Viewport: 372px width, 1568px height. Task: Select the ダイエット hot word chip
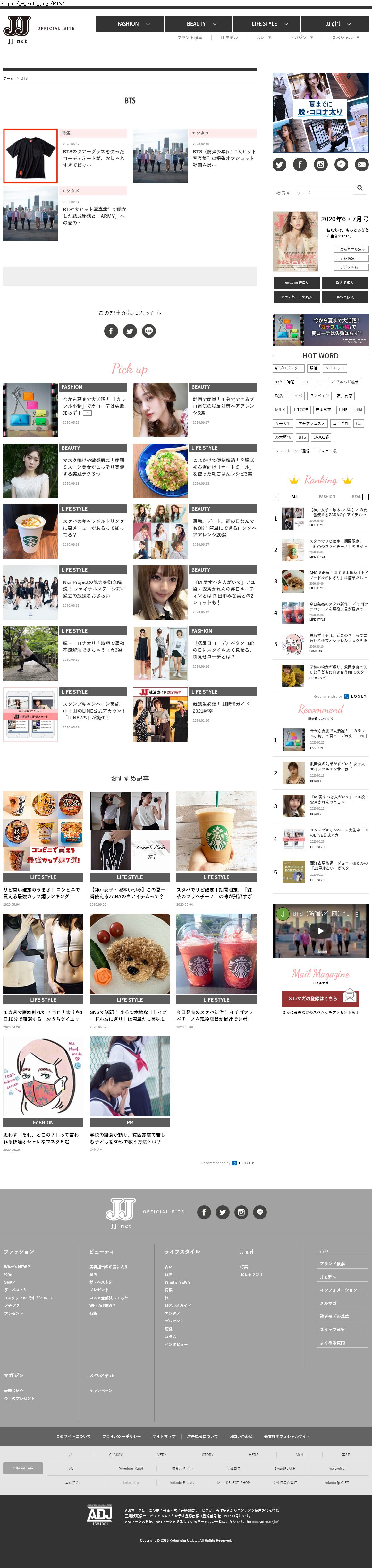(x=334, y=368)
